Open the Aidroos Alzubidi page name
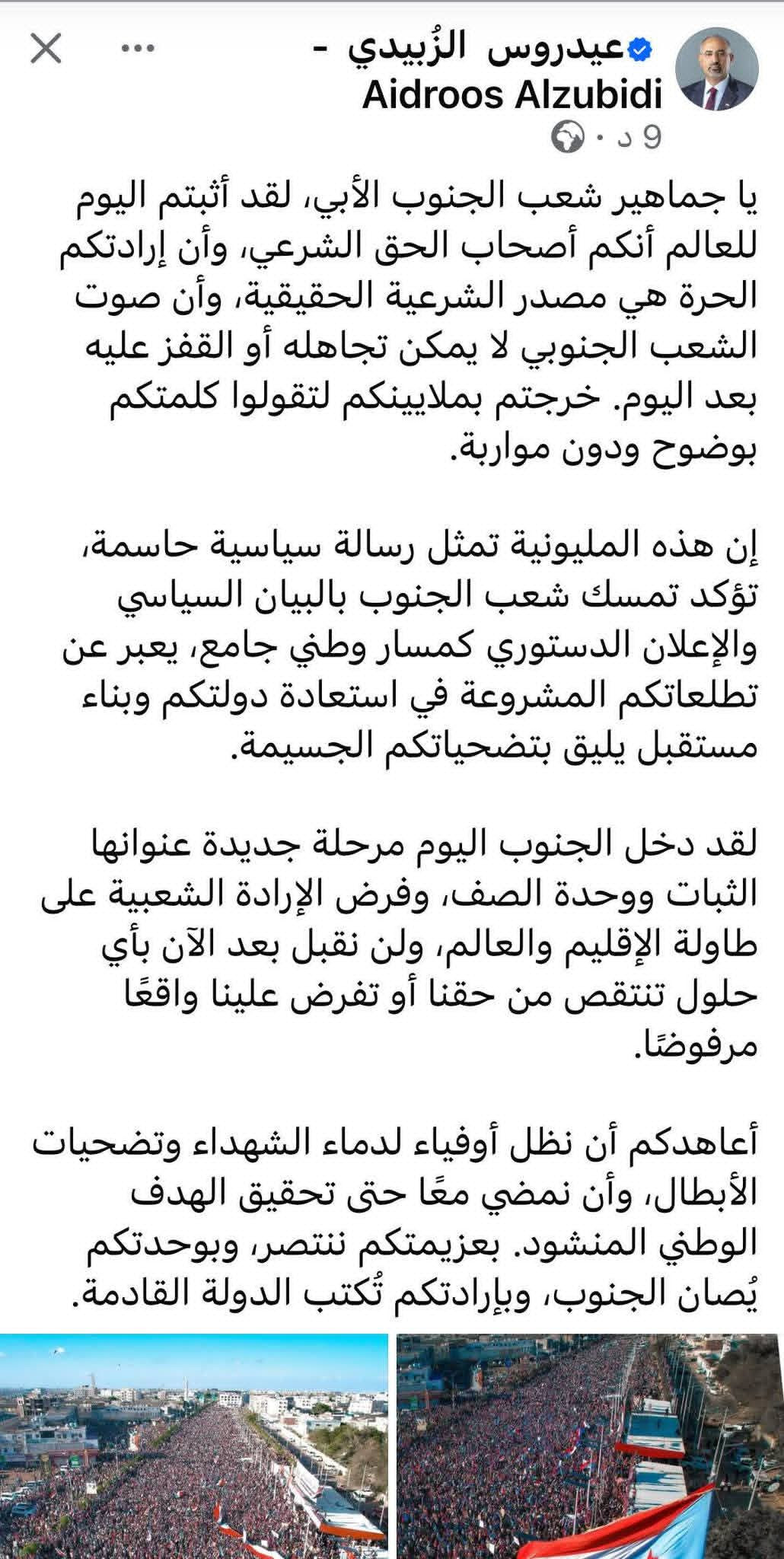This screenshot has height=1559, width=784. click(x=512, y=96)
